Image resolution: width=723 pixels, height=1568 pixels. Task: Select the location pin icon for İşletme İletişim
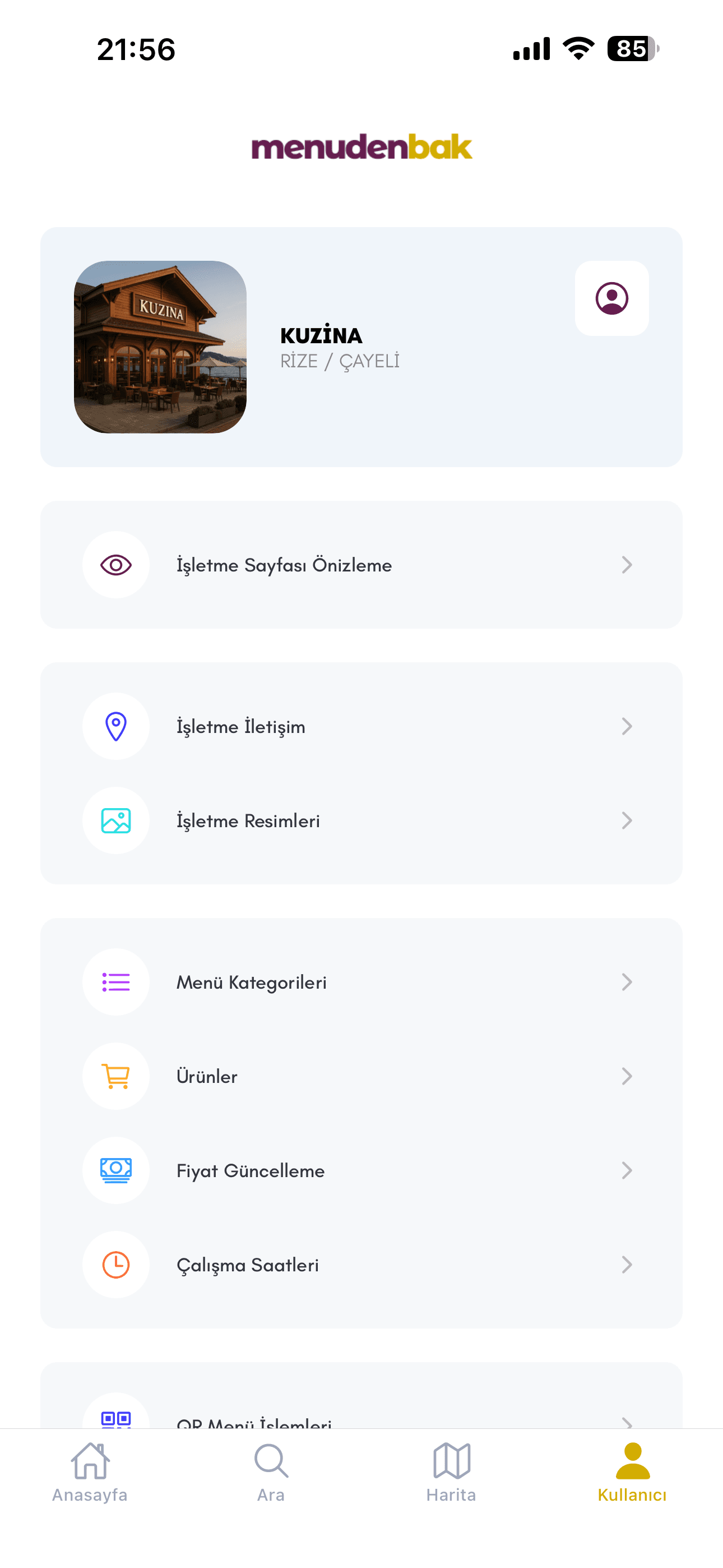pyautogui.click(x=115, y=726)
